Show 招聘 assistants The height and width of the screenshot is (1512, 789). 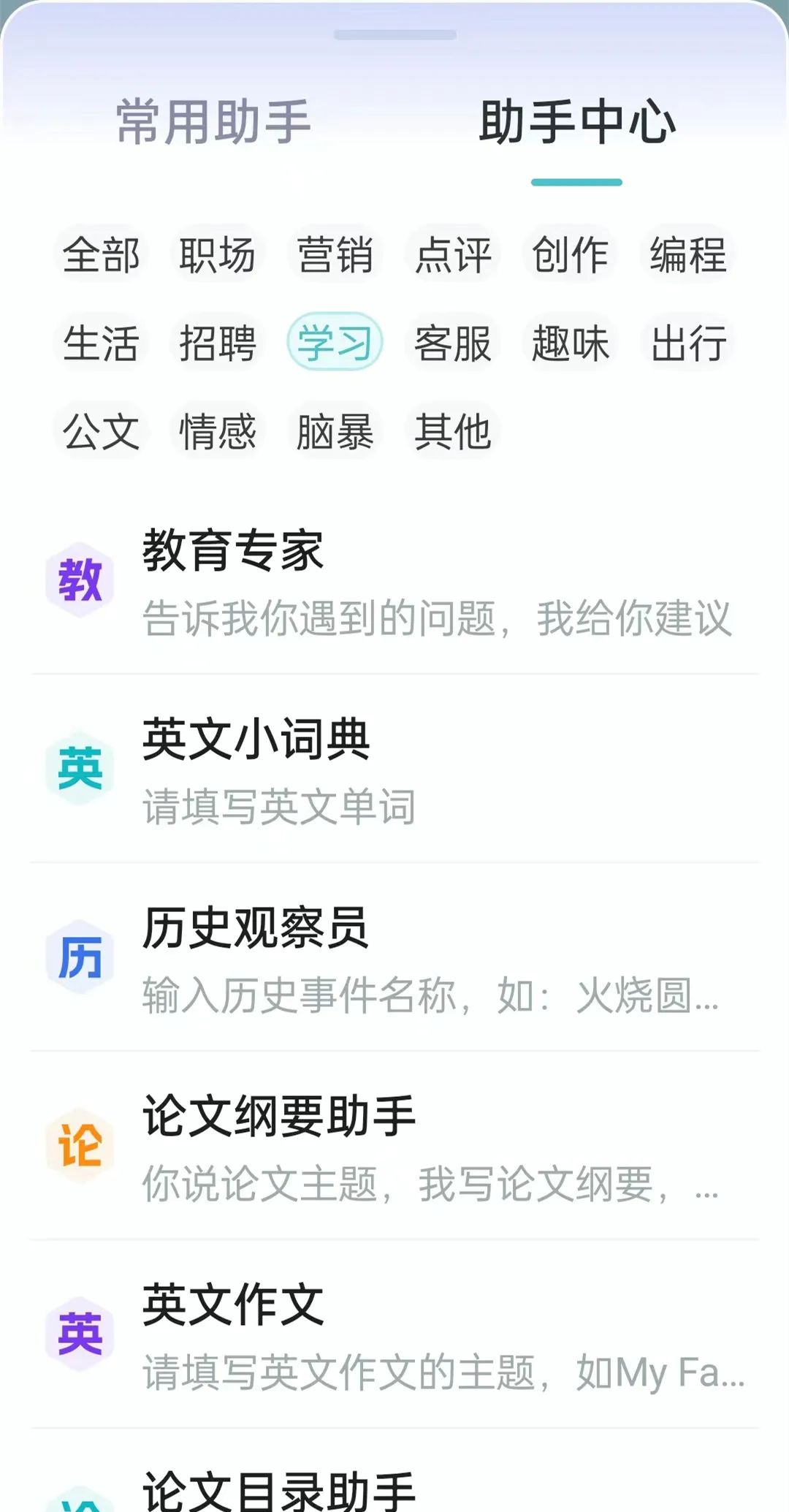click(218, 343)
